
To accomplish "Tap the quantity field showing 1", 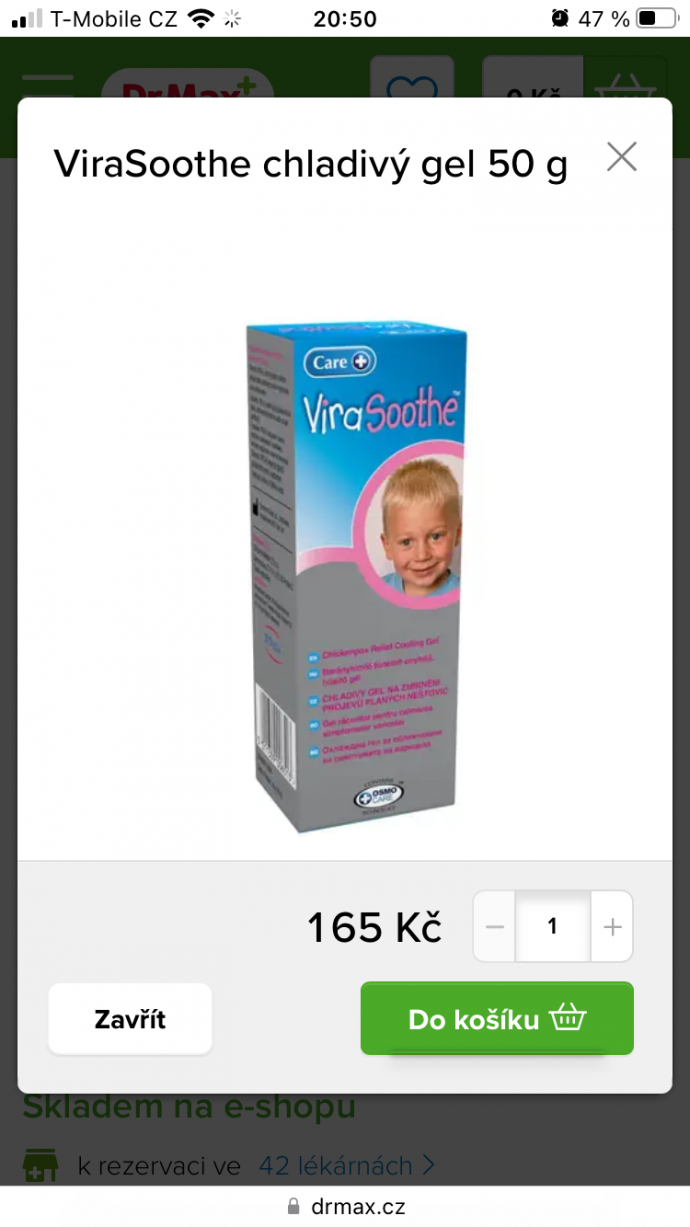I will pyautogui.click(x=553, y=927).
